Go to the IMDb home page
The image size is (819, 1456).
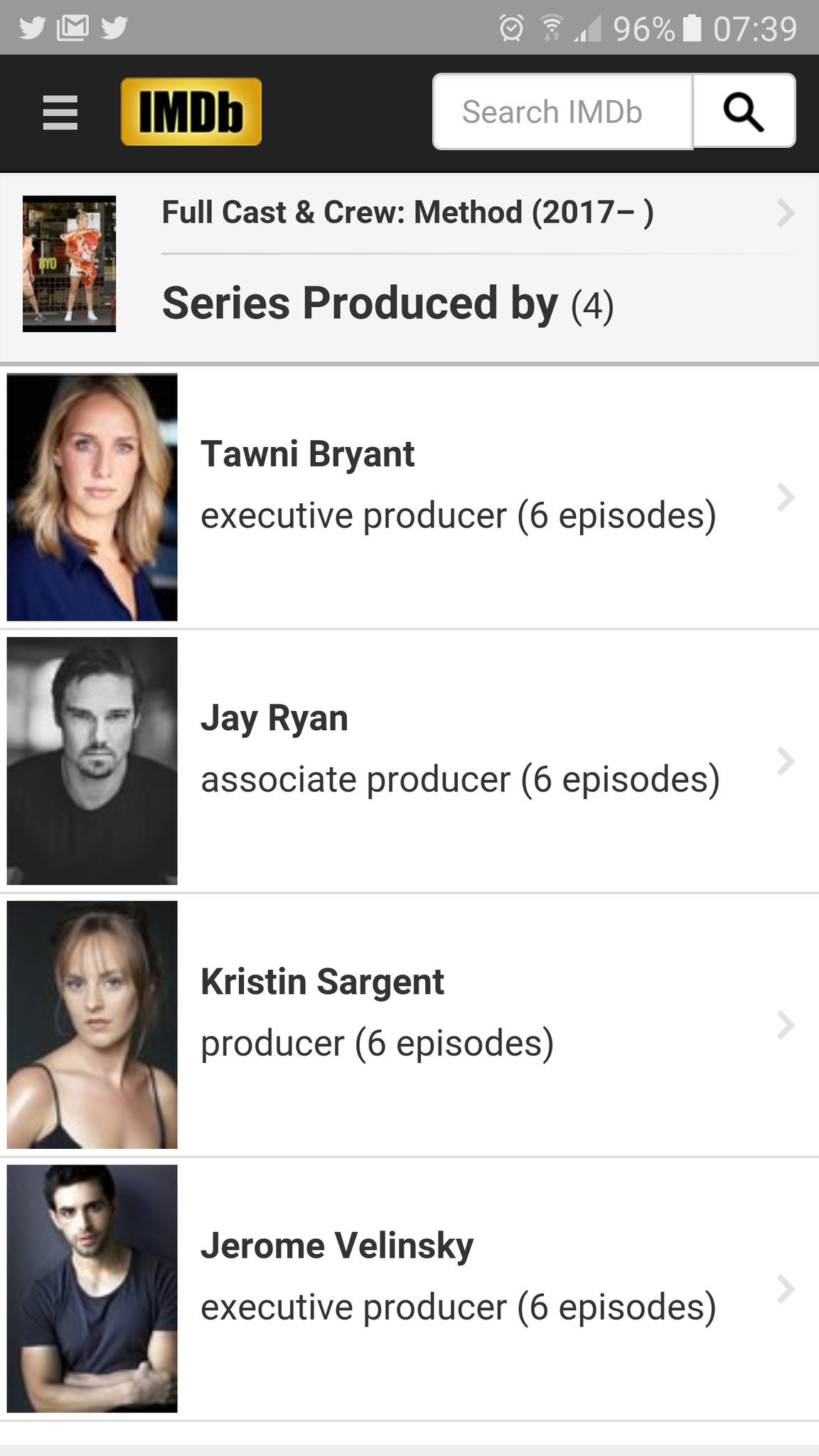[x=191, y=112]
